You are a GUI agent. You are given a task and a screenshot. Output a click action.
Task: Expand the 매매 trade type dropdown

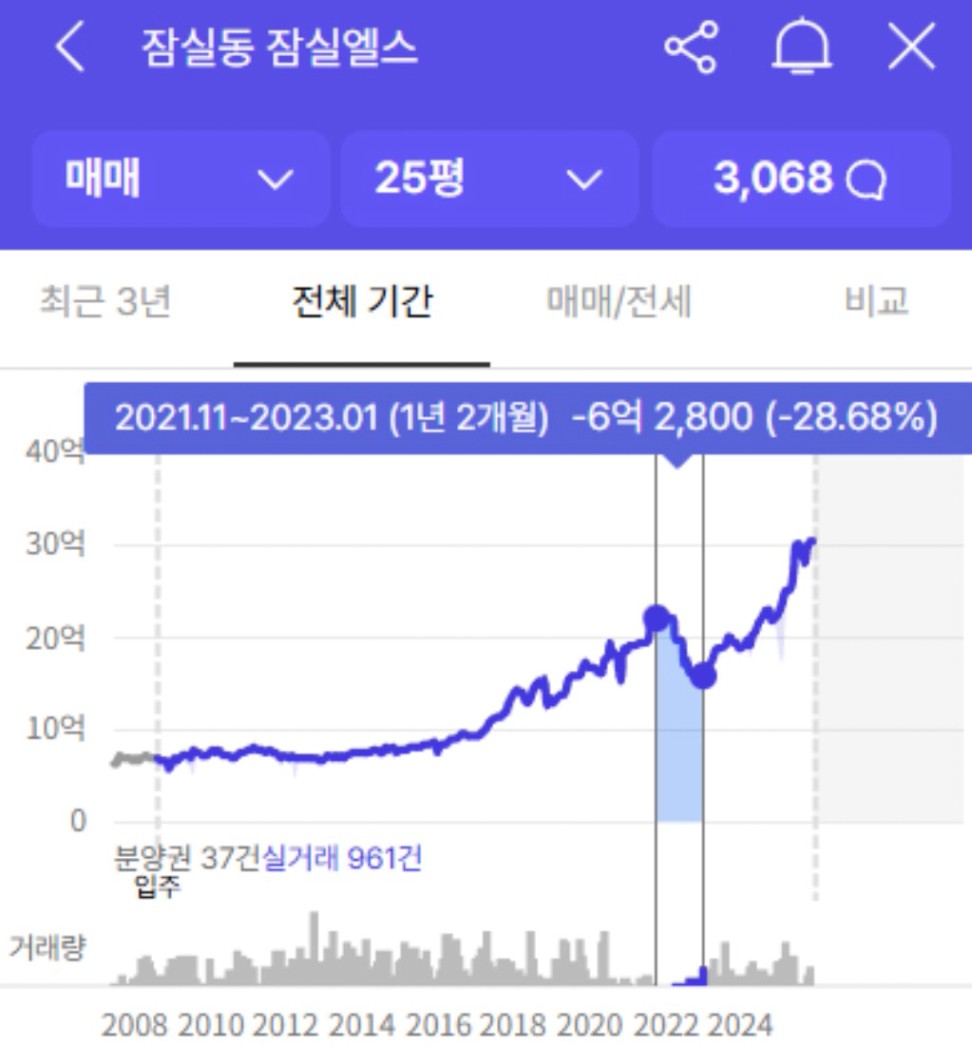pyautogui.click(x=181, y=179)
